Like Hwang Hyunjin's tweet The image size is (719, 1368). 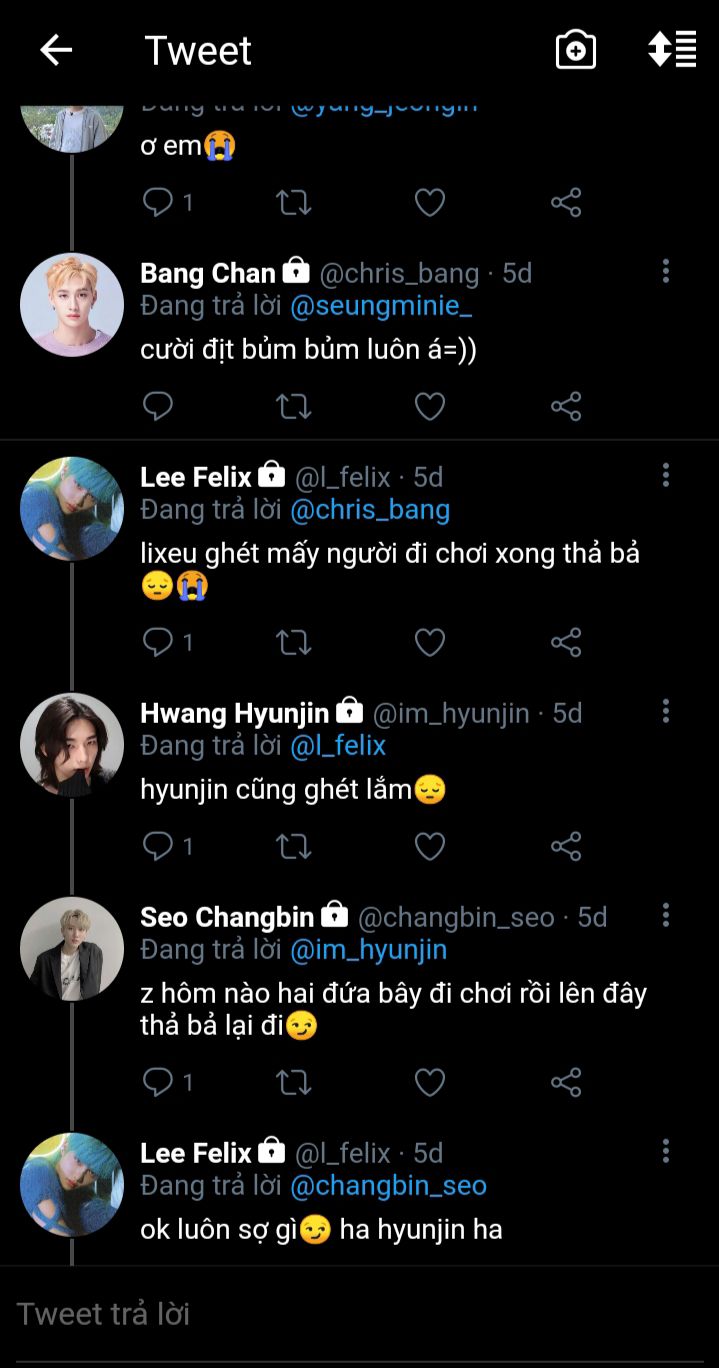click(x=430, y=846)
